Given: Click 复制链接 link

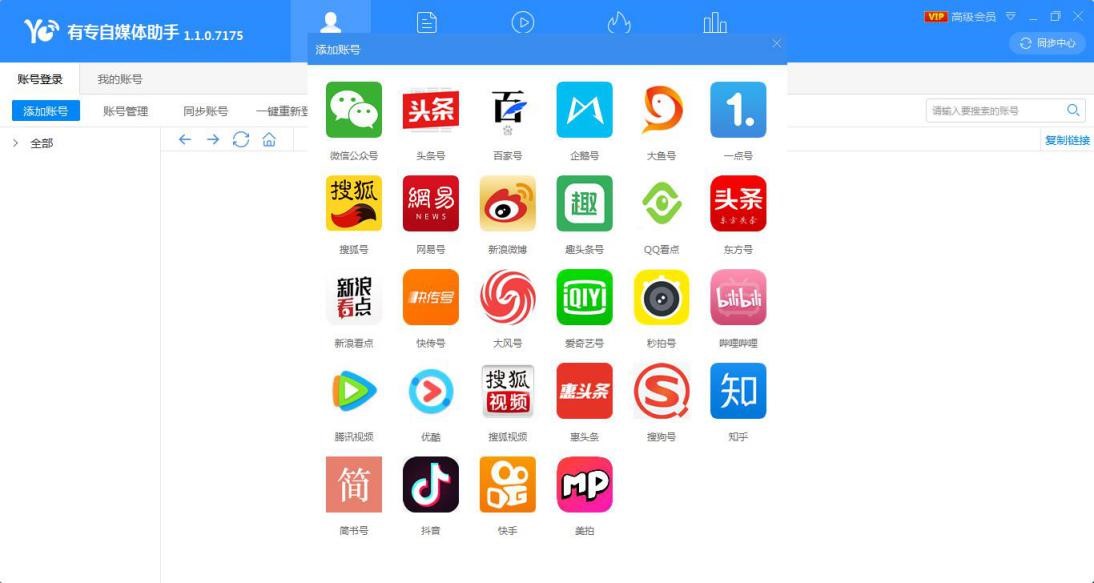Looking at the screenshot, I should 1067,140.
